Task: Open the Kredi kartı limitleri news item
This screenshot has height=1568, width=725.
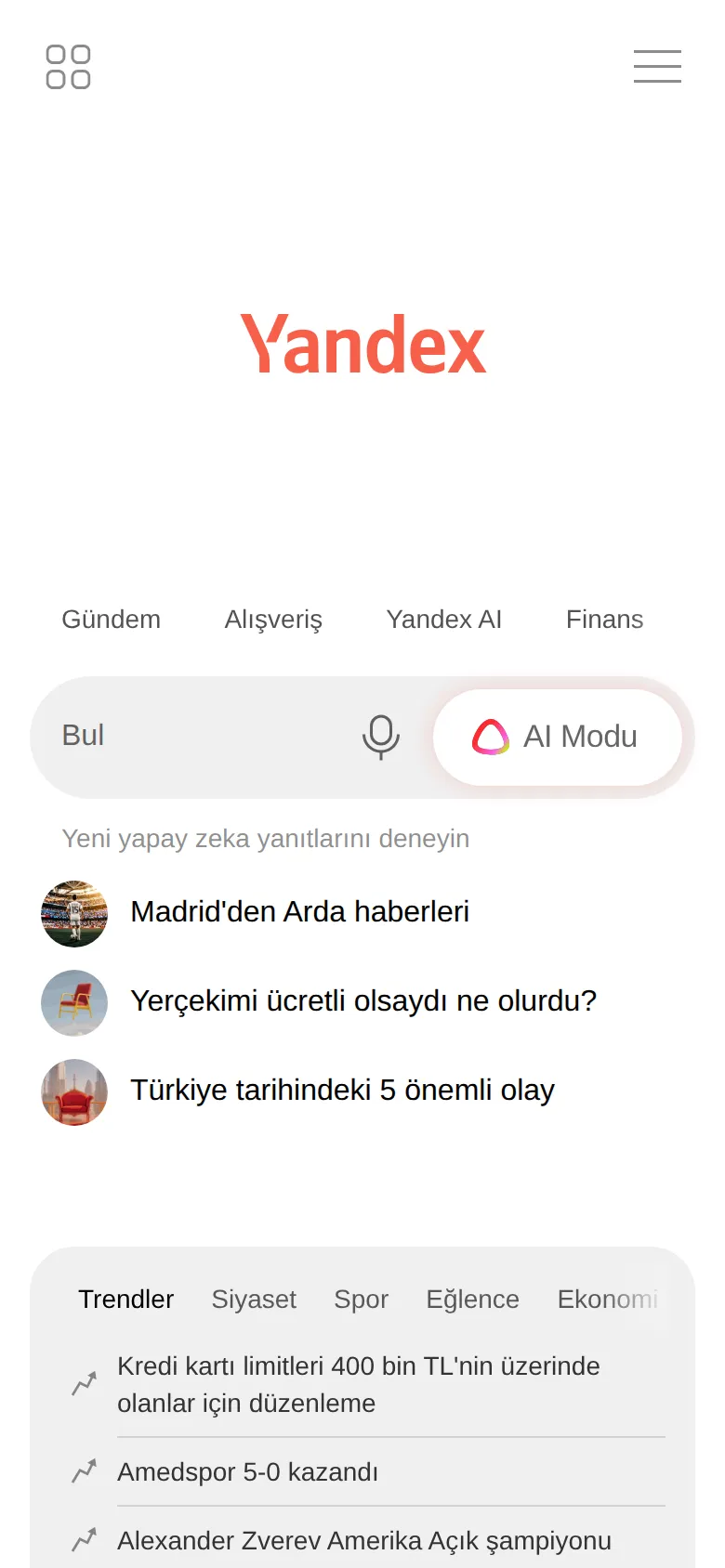Action: tap(368, 1384)
